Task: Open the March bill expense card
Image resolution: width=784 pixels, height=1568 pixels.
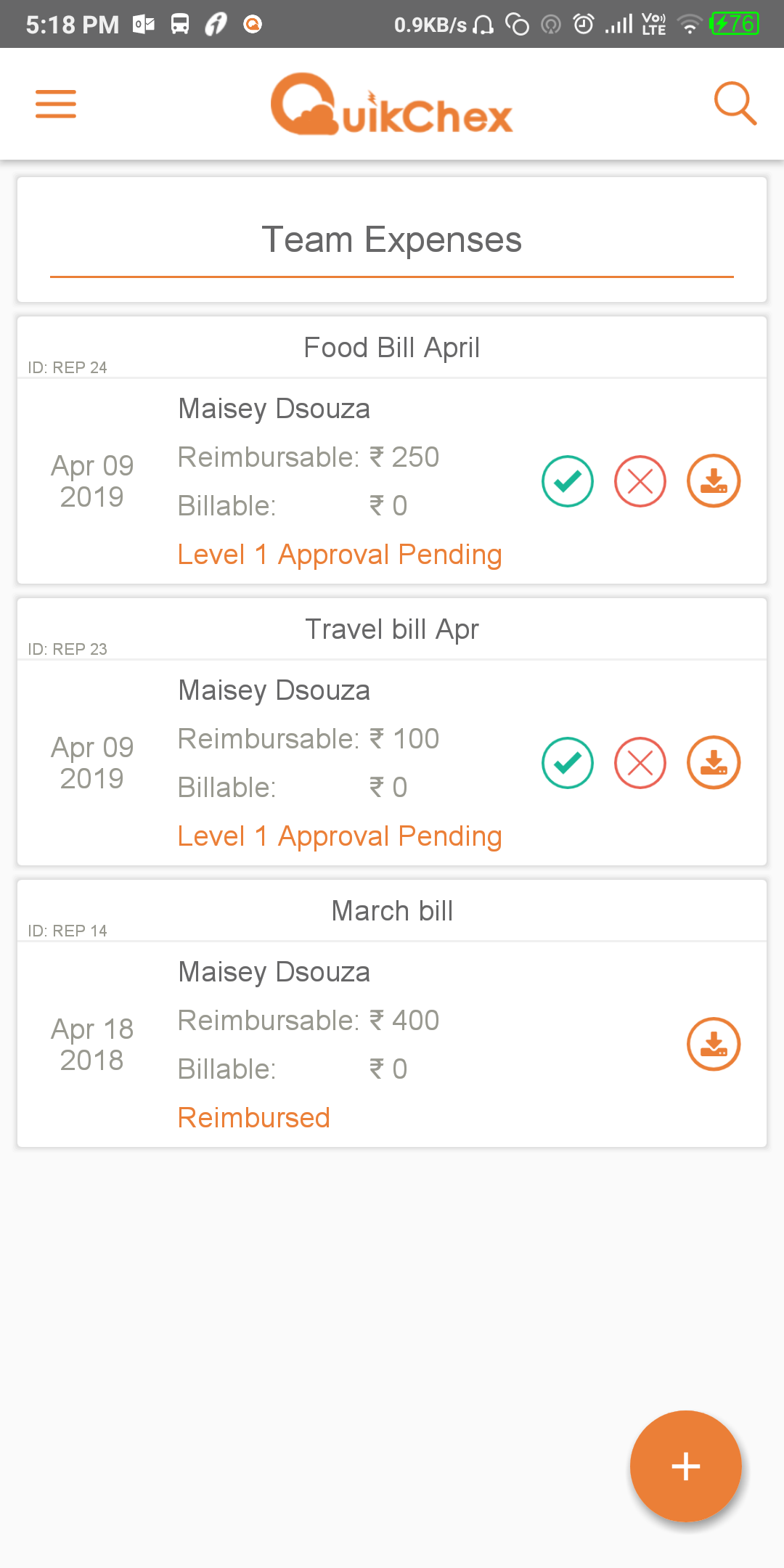Action: click(392, 1013)
